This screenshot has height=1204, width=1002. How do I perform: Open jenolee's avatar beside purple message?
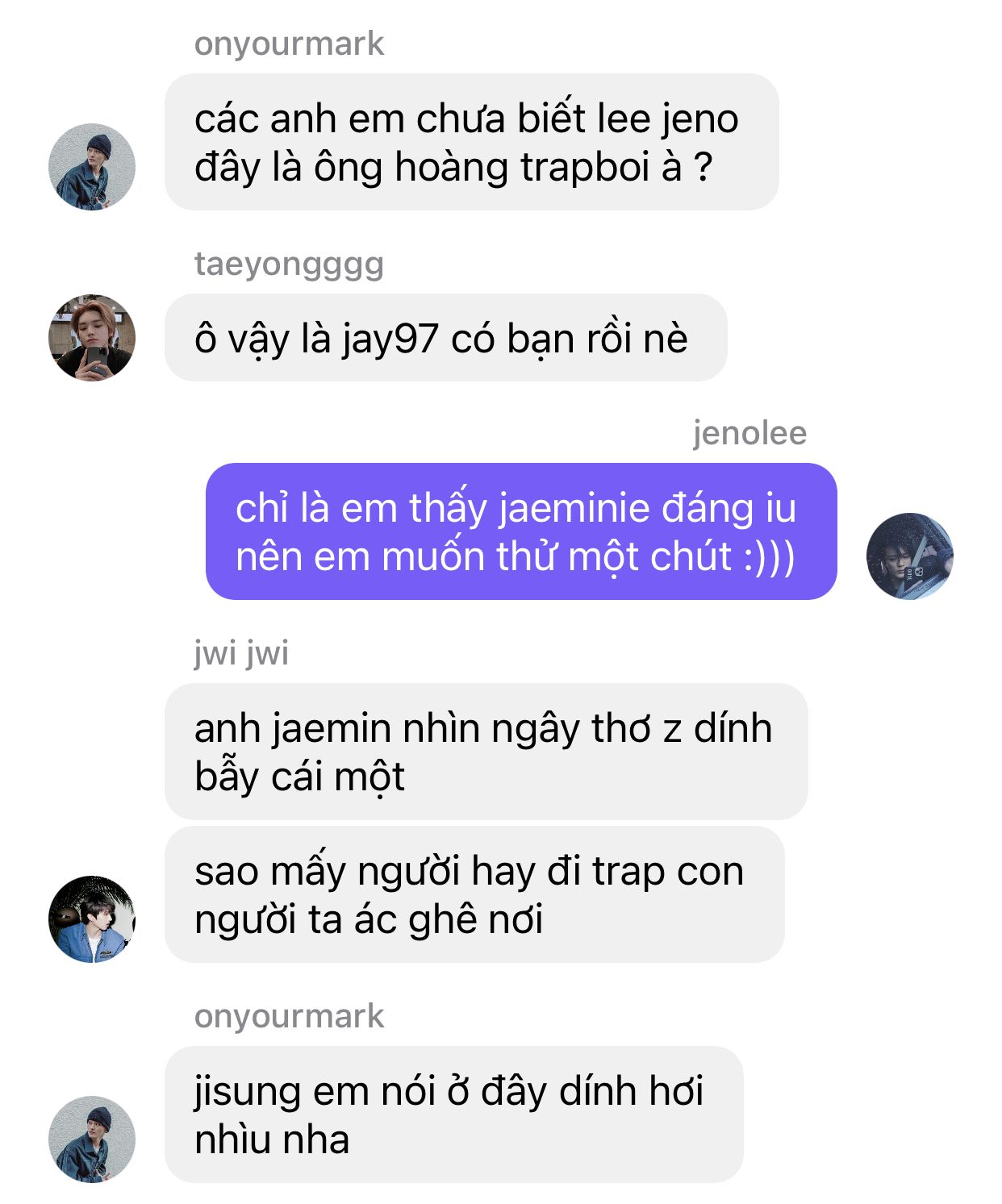coord(909,556)
